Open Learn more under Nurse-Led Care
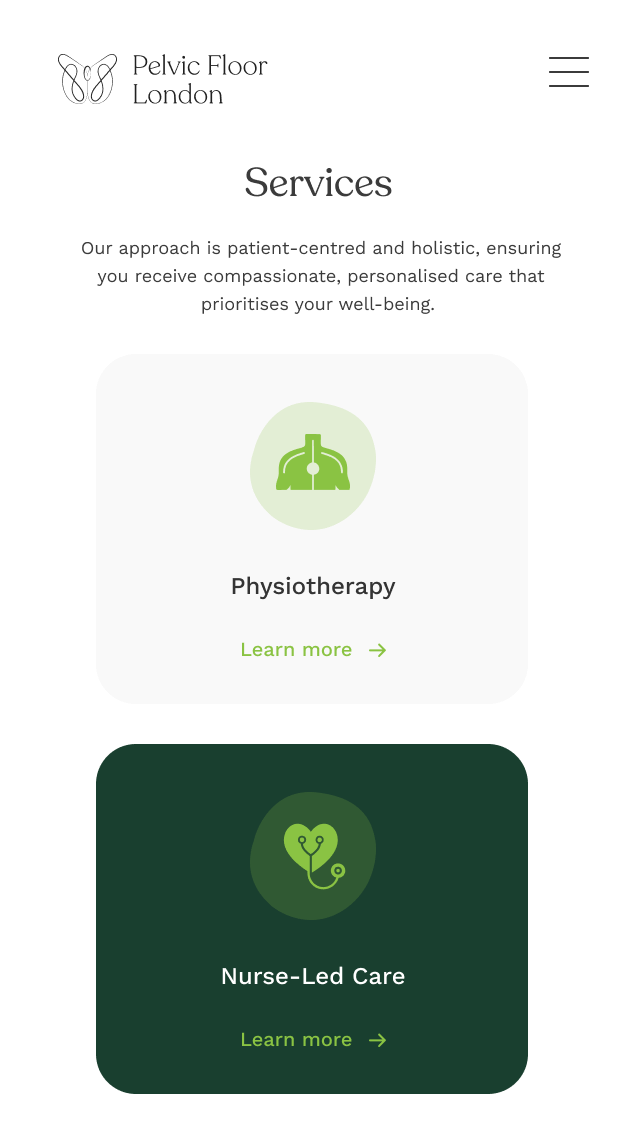642x1140 pixels. [312, 1040]
